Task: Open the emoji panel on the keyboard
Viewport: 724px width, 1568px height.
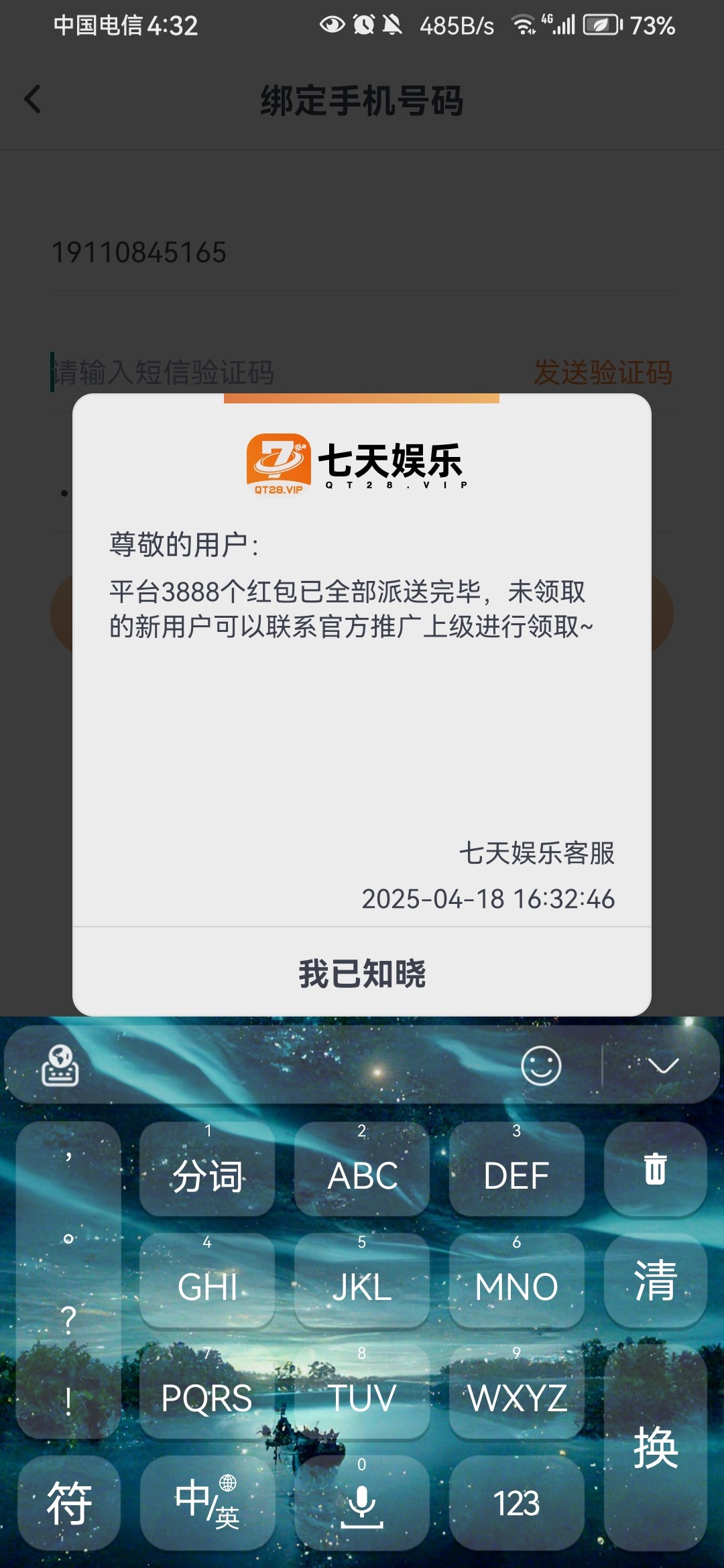Action: [541, 1065]
